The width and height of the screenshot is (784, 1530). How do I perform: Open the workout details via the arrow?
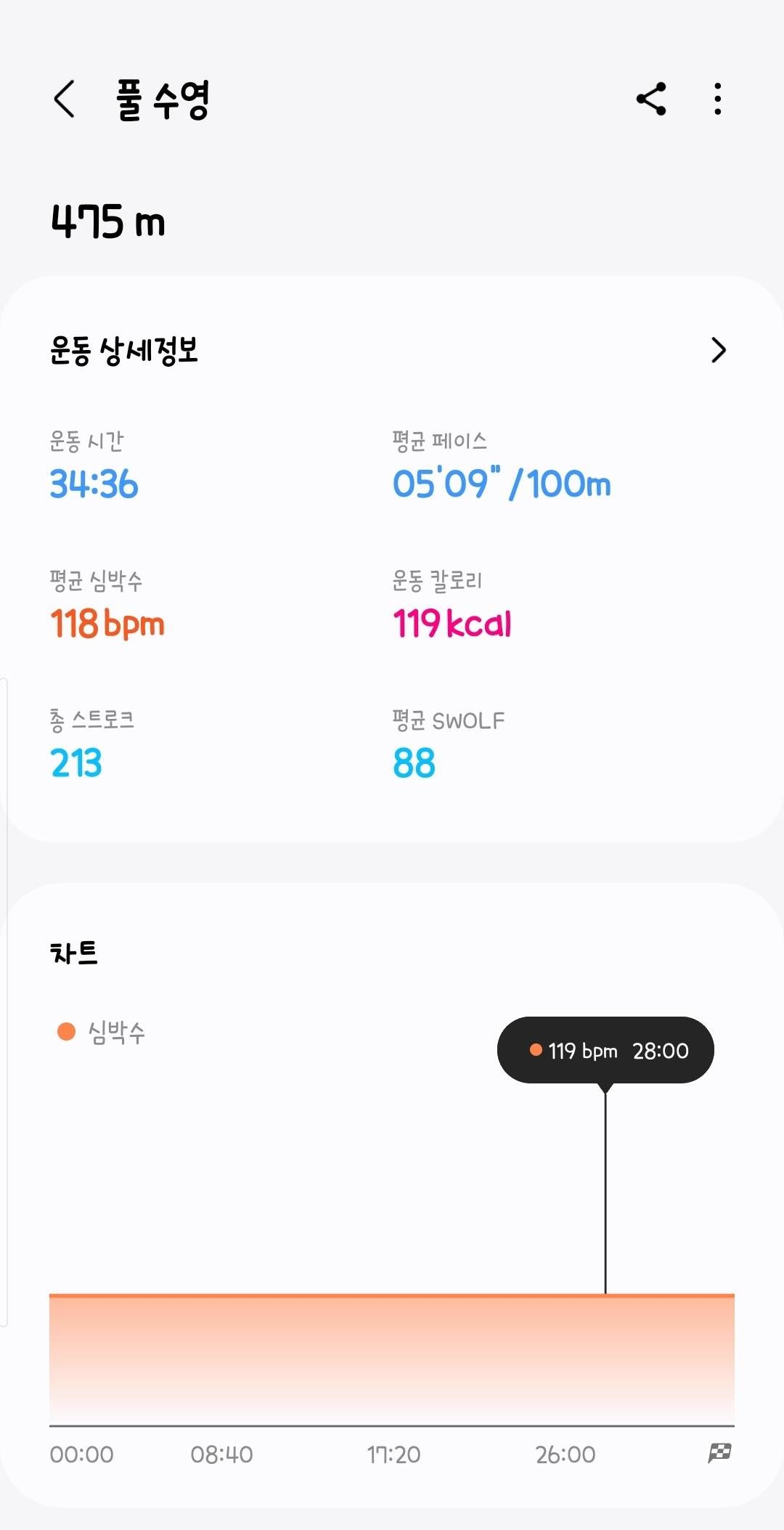pos(719,350)
